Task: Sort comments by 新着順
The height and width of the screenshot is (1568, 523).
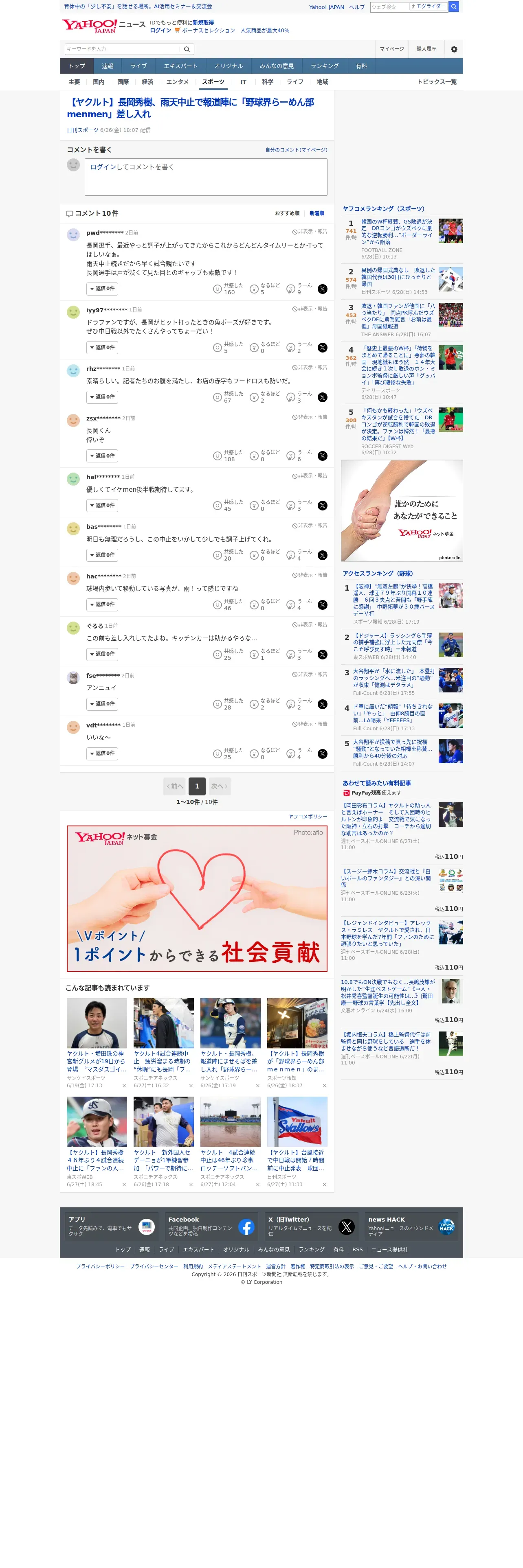Action: pos(316,214)
